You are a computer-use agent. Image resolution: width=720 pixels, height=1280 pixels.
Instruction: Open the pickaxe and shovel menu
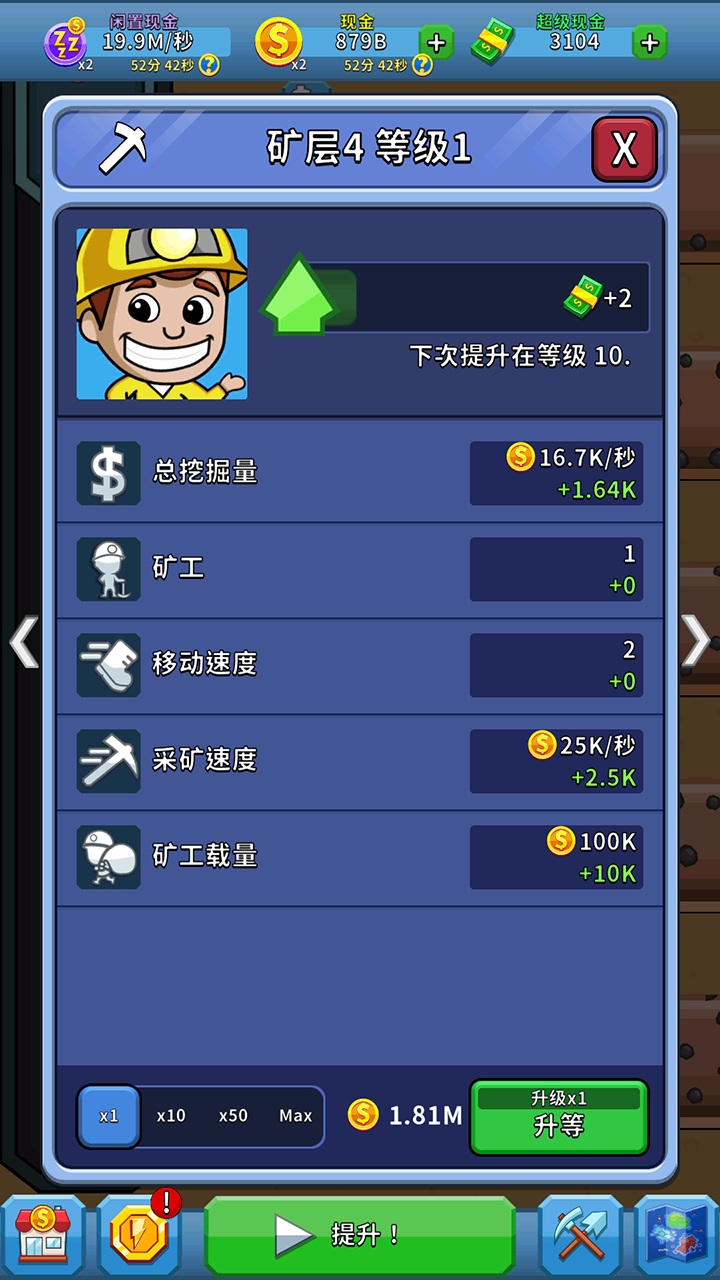[x=581, y=1233]
